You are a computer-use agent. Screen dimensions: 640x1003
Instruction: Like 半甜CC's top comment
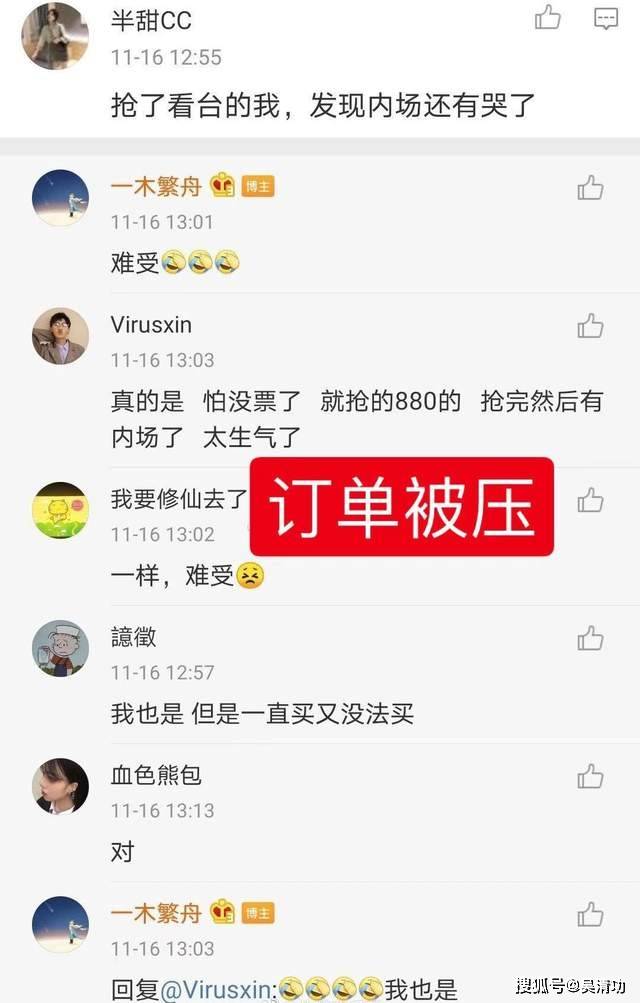coord(548,17)
